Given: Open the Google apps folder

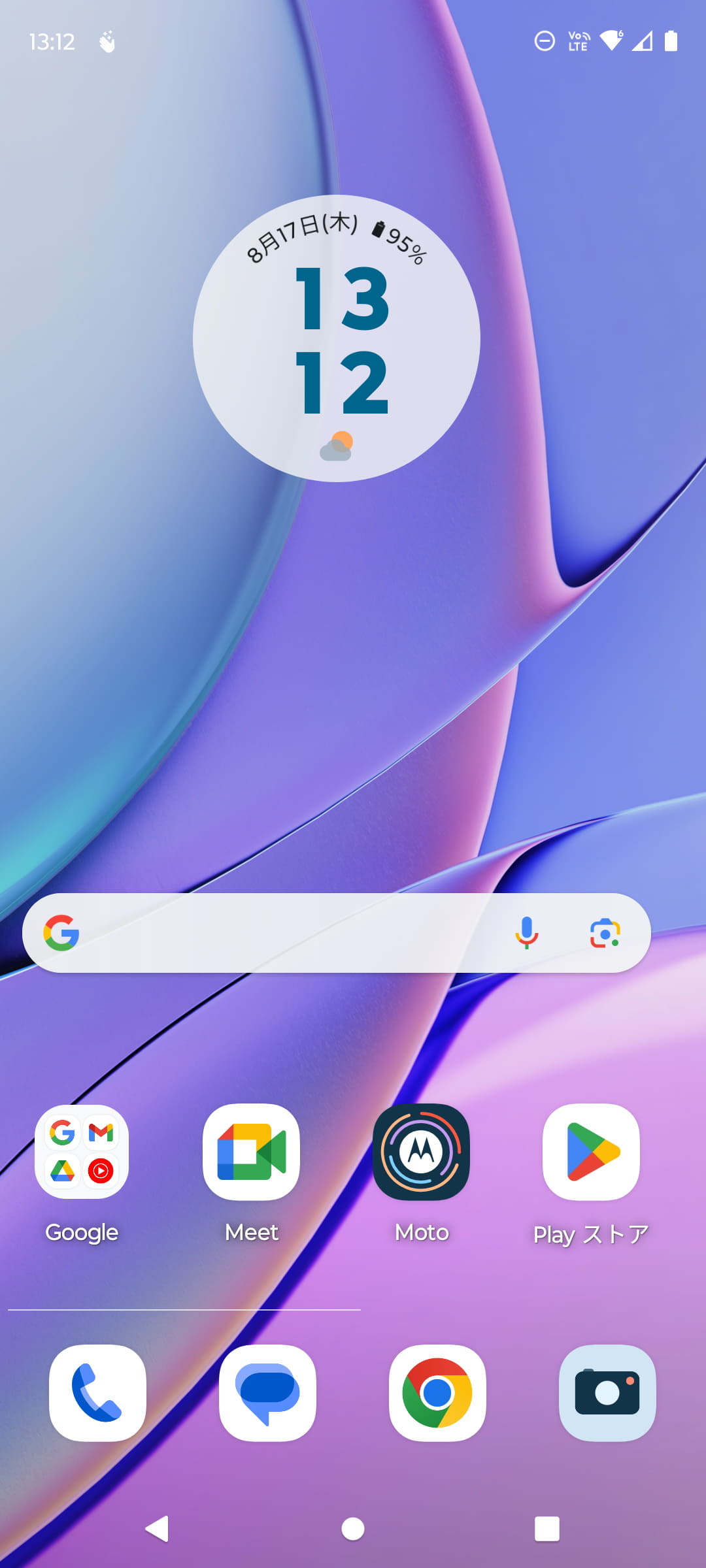Looking at the screenshot, I should pos(82,1152).
